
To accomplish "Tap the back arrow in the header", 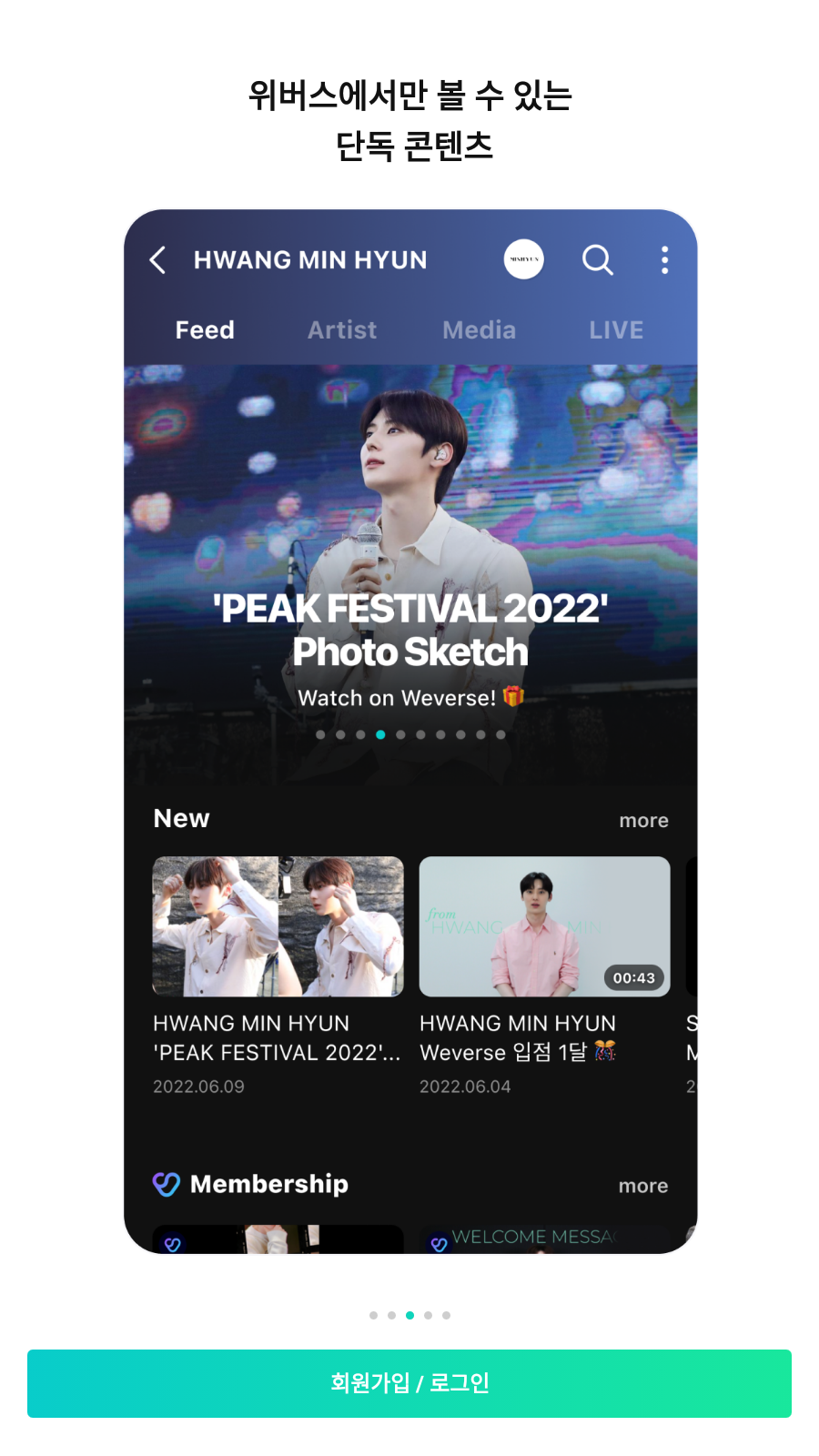I will pyautogui.click(x=157, y=260).
